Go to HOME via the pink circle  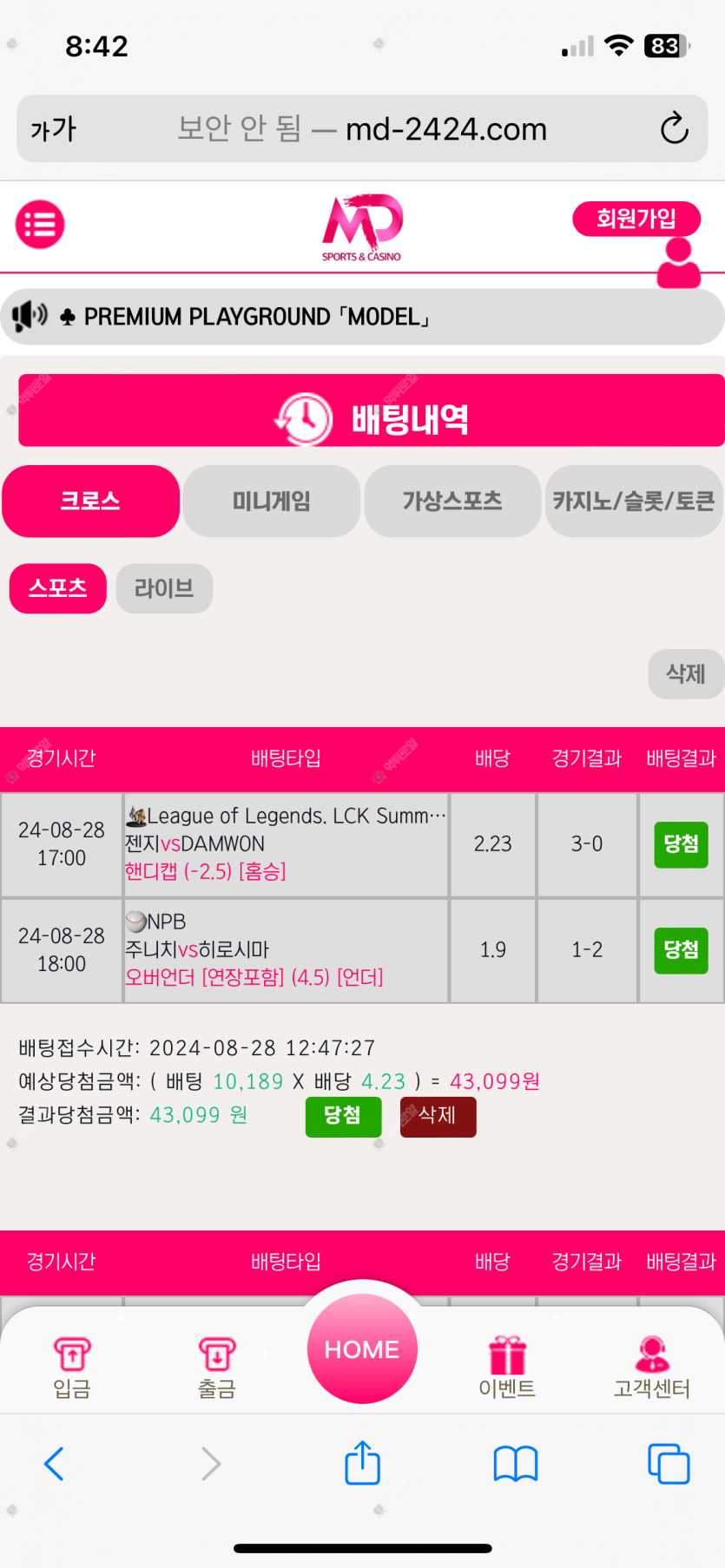(x=362, y=1348)
